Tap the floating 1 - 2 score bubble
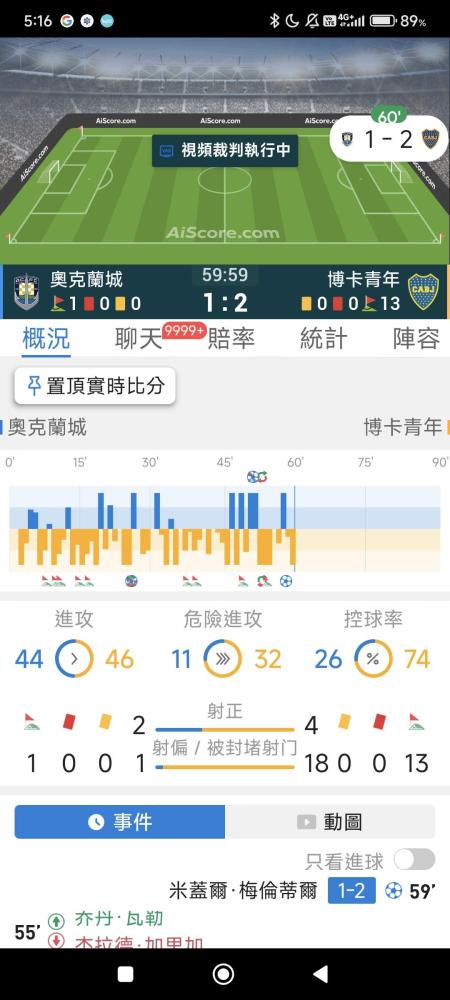 point(389,138)
